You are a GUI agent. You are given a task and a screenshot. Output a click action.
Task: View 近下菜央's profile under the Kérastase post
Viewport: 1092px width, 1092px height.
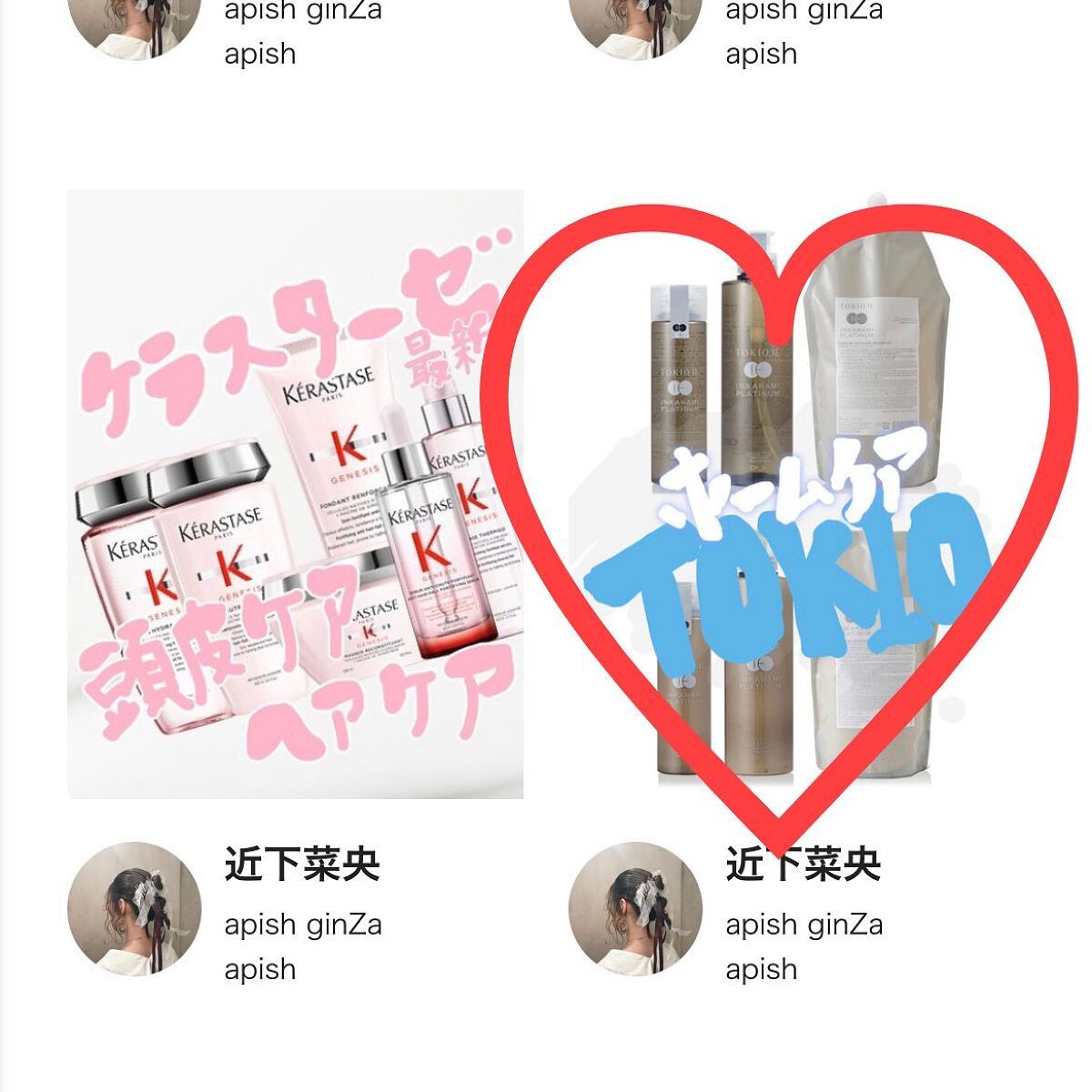pos(302,864)
